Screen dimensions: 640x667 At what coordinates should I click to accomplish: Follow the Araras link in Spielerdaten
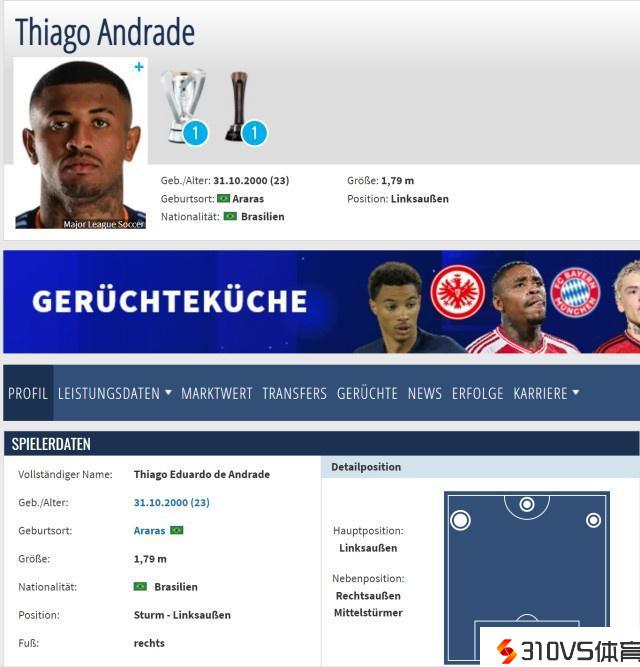[150, 530]
